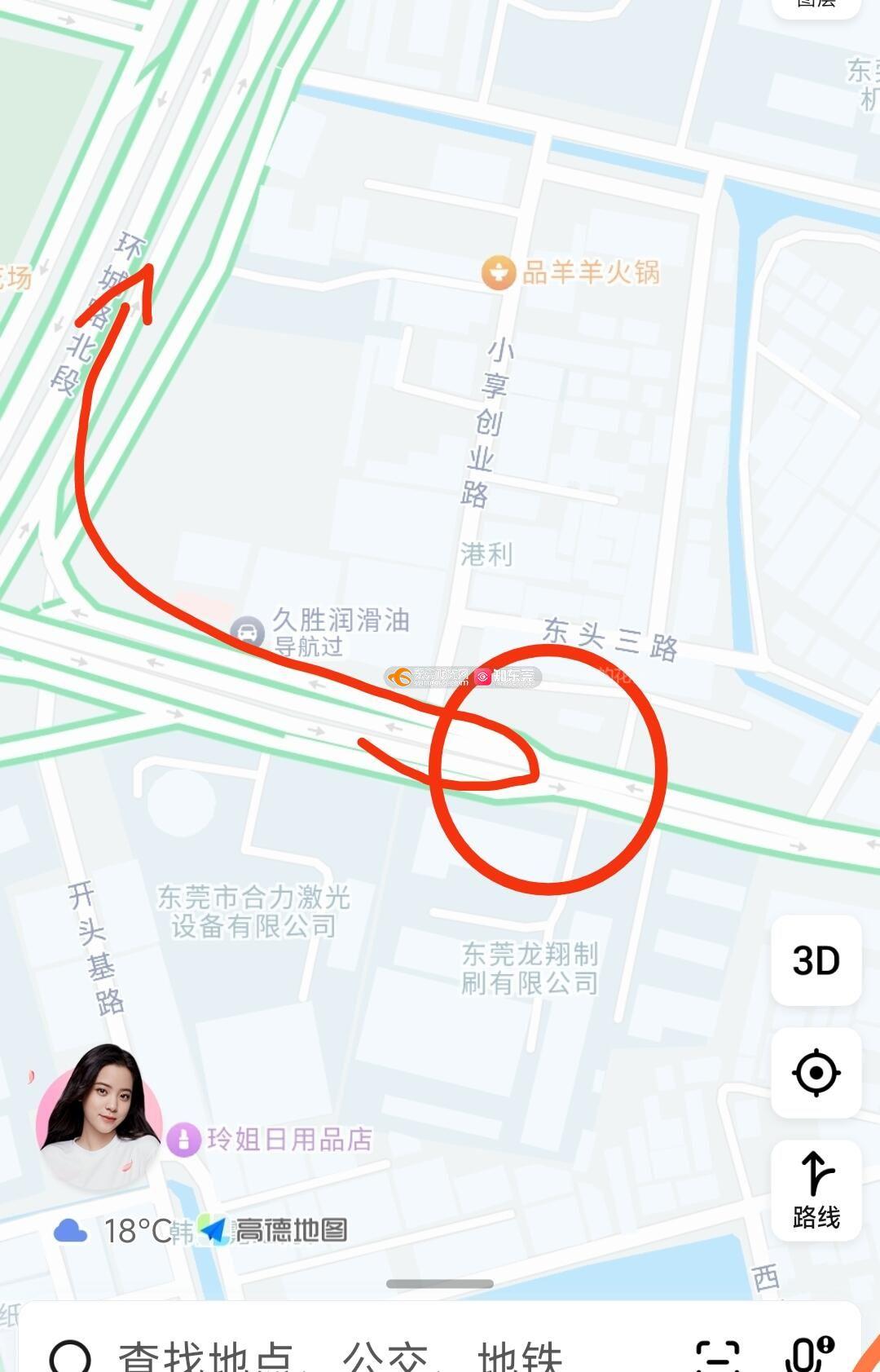Viewport: 880px width, 1372px height.
Task: Open the 路线 route planner
Action: coord(816,1190)
